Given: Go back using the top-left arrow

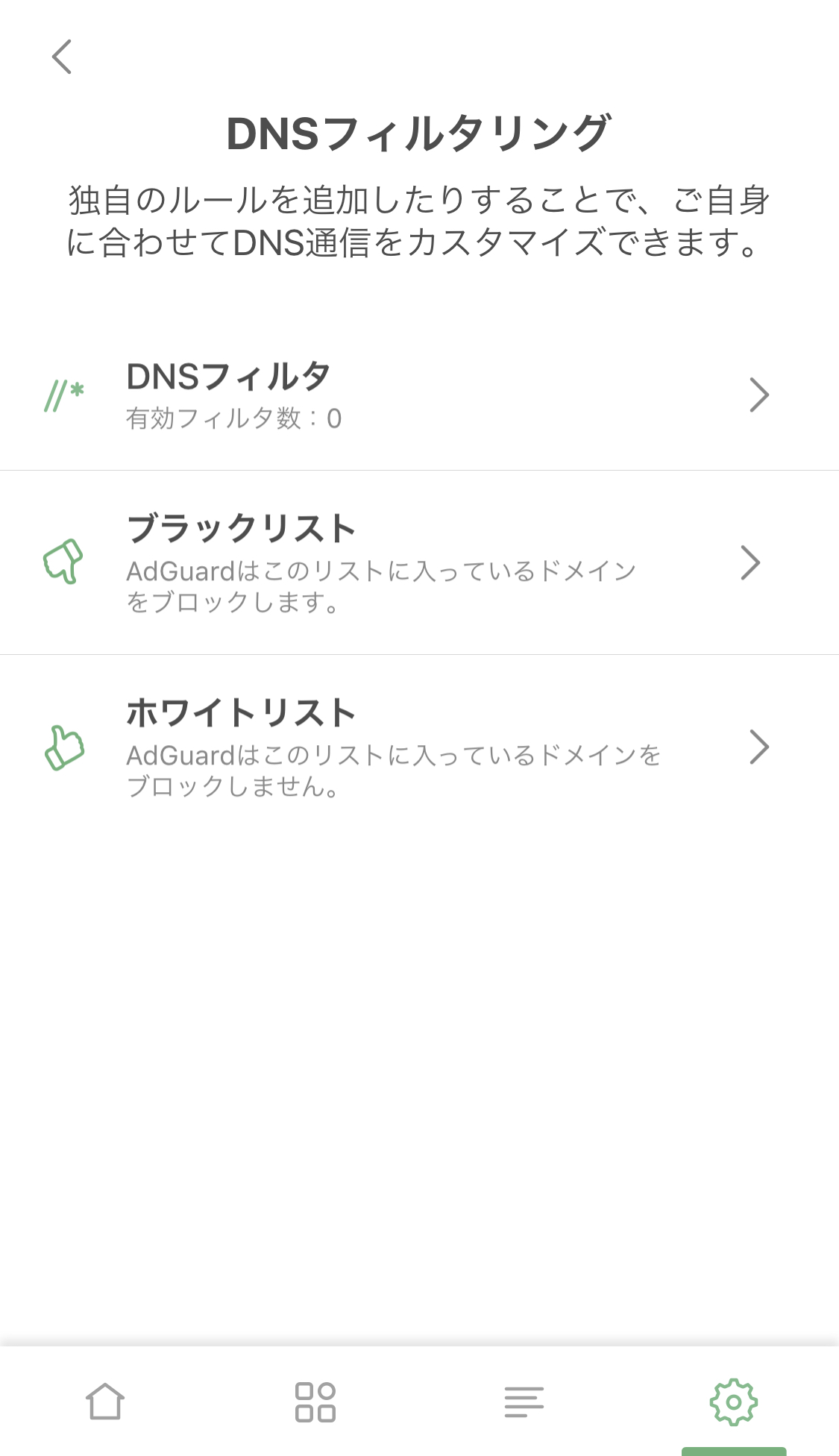Looking at the screenshot, I should tap(62, 57).
